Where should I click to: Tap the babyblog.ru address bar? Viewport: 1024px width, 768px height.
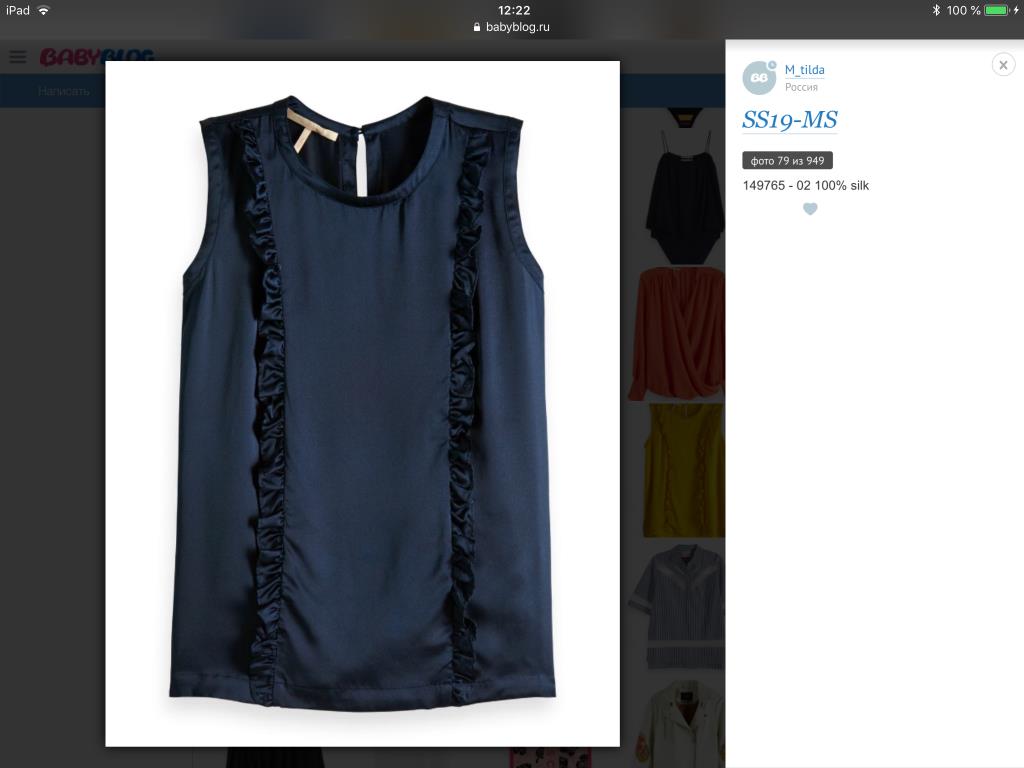point(512,27)
